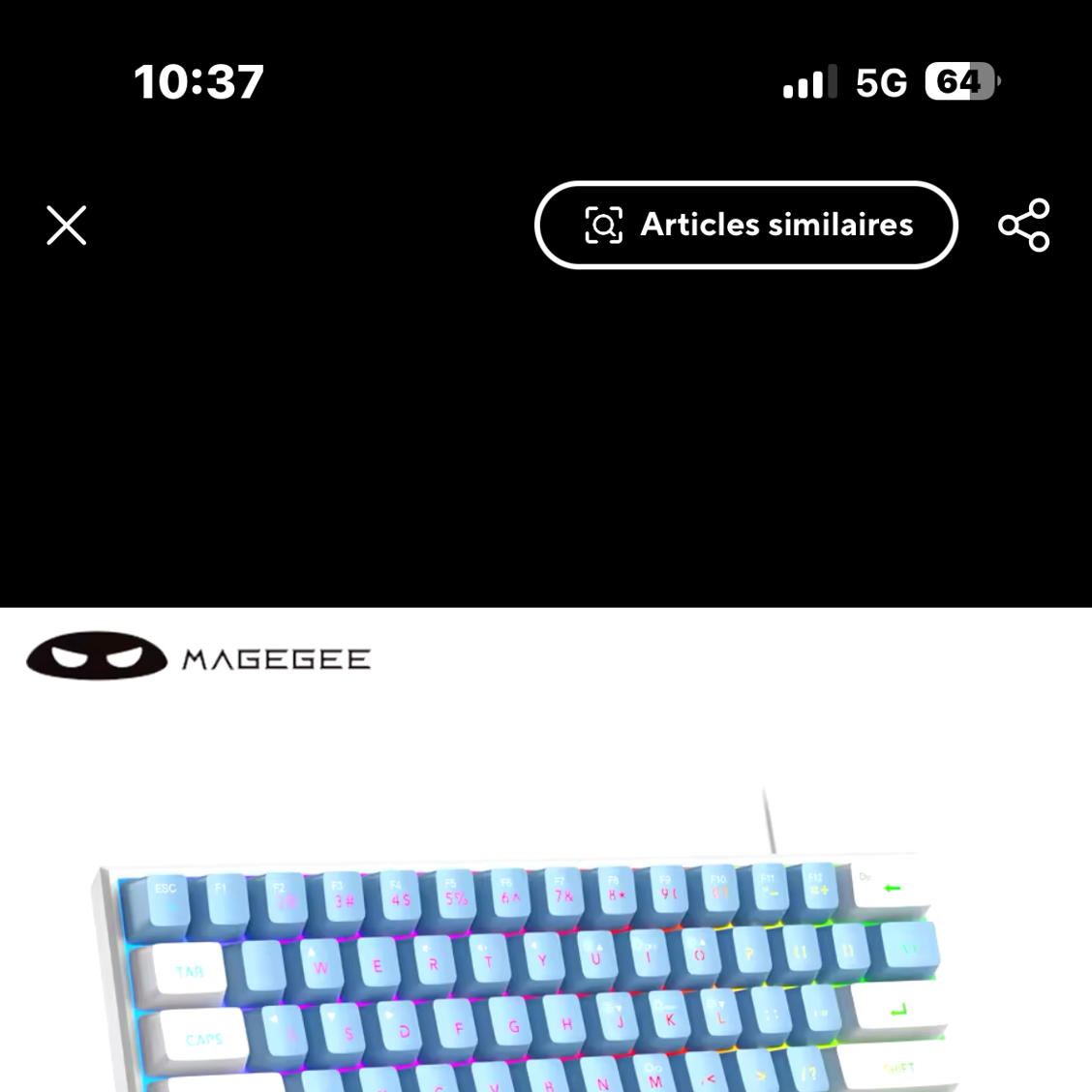The image size is (1092, 1092).
Task: Close the full-screen image viewer
Action: click(67, 226)
